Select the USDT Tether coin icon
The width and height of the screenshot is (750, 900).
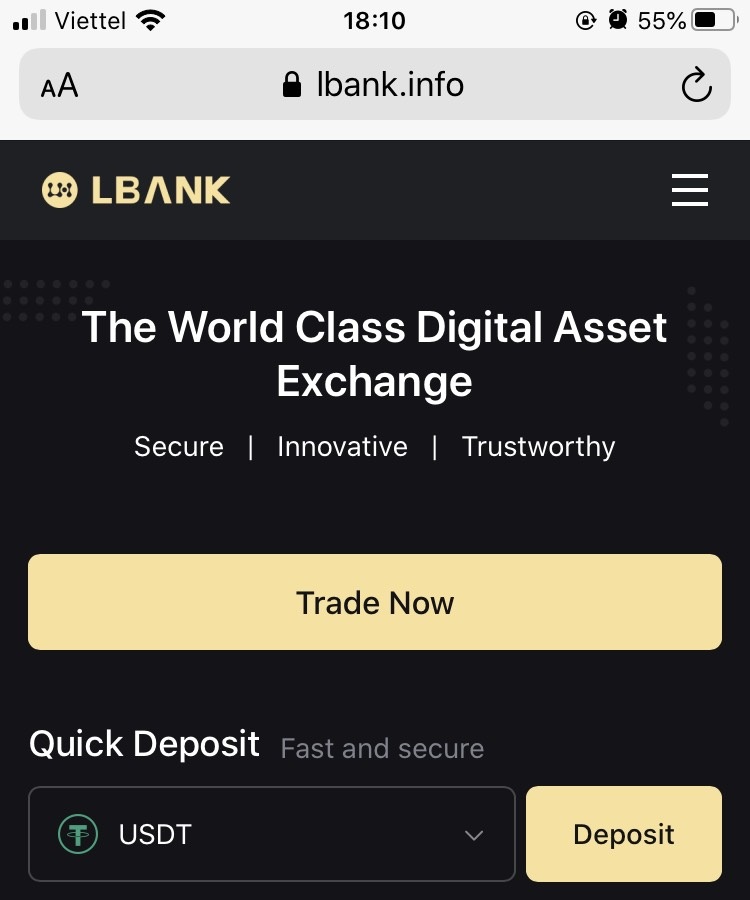tap(80, 834)
